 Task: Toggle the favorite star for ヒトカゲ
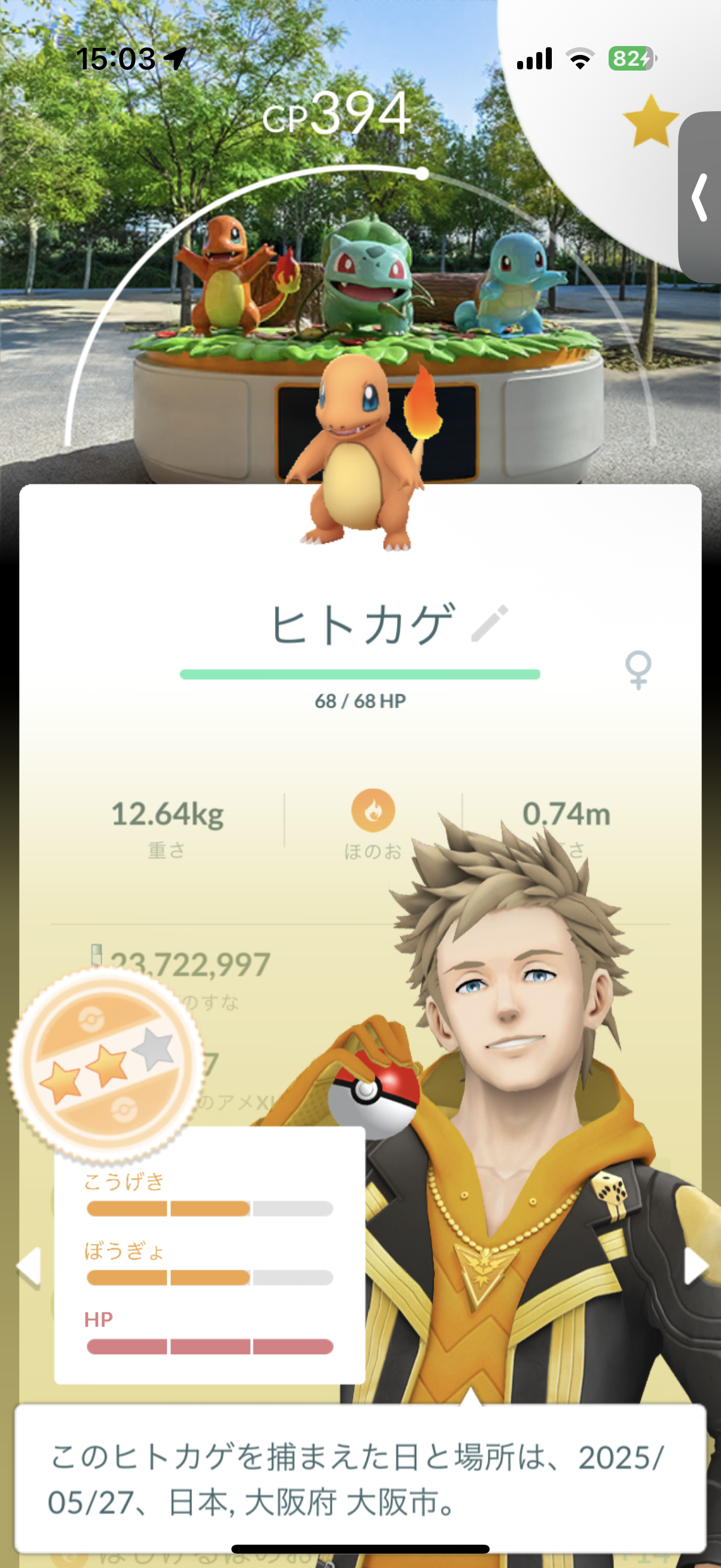pos(650,123)
